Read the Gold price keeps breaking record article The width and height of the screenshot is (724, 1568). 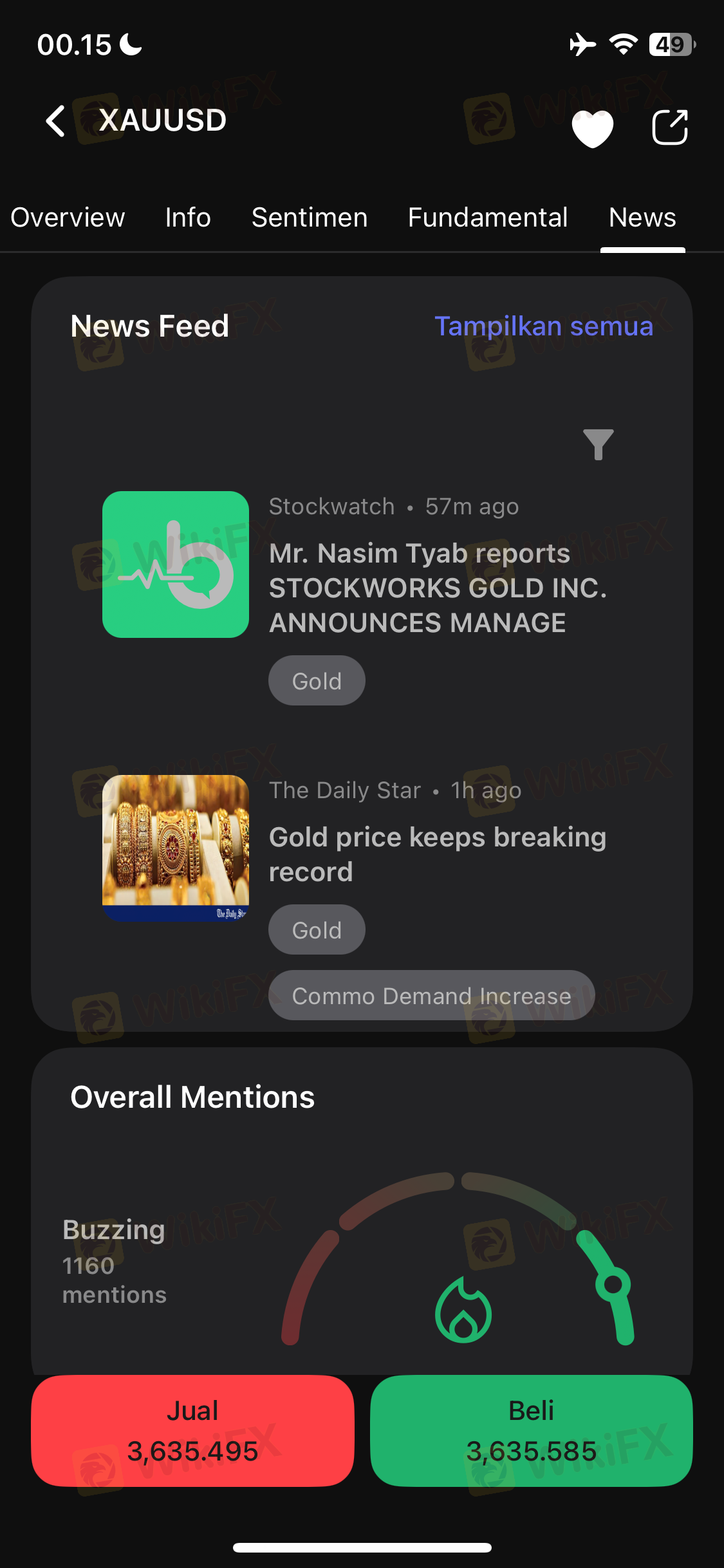(x=438, y=854)
